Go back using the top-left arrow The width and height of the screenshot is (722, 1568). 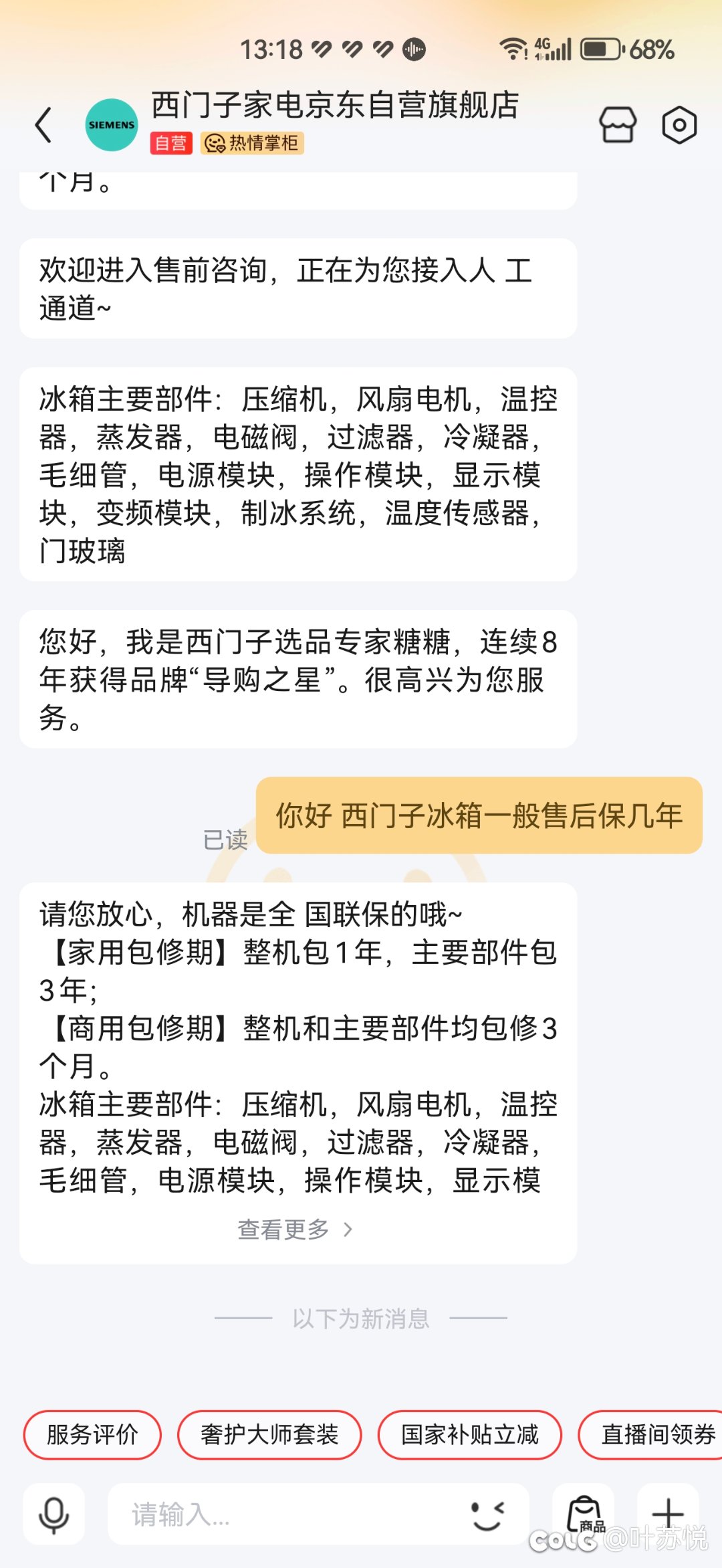[x=43, y=125]
